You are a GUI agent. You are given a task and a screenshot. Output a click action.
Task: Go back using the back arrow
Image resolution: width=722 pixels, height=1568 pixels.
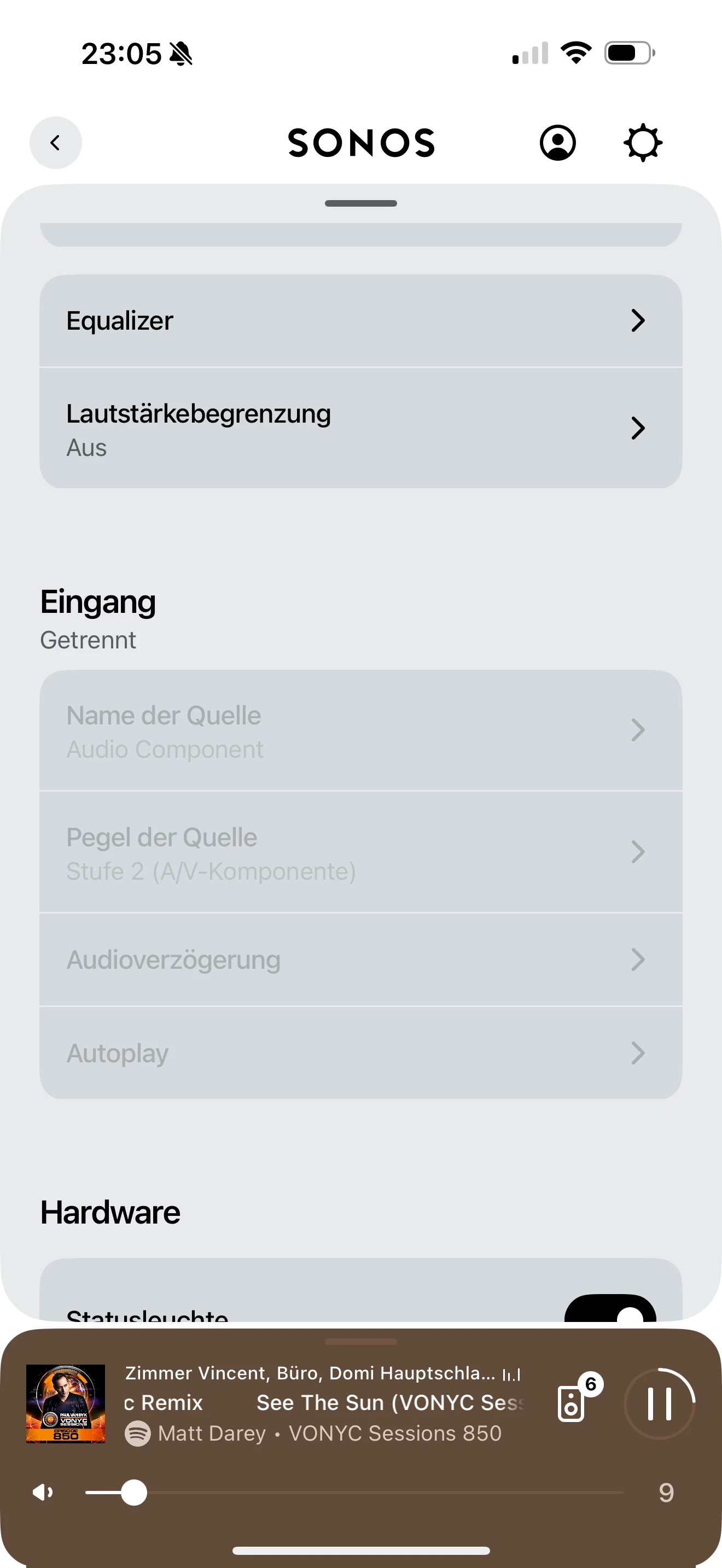pyautogui.click(x=55, y=143)
